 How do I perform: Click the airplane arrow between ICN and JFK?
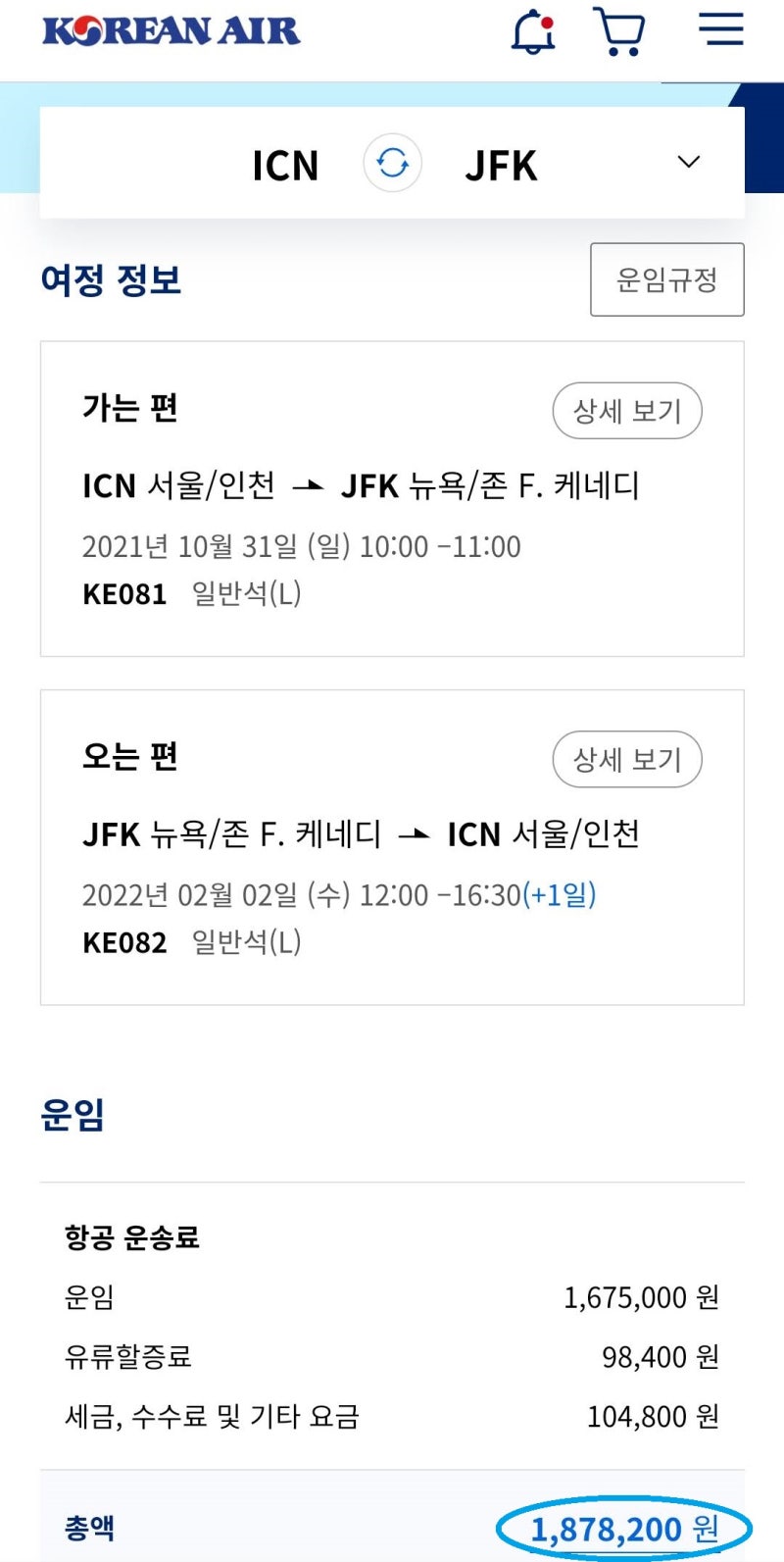(x=309, y=484)
